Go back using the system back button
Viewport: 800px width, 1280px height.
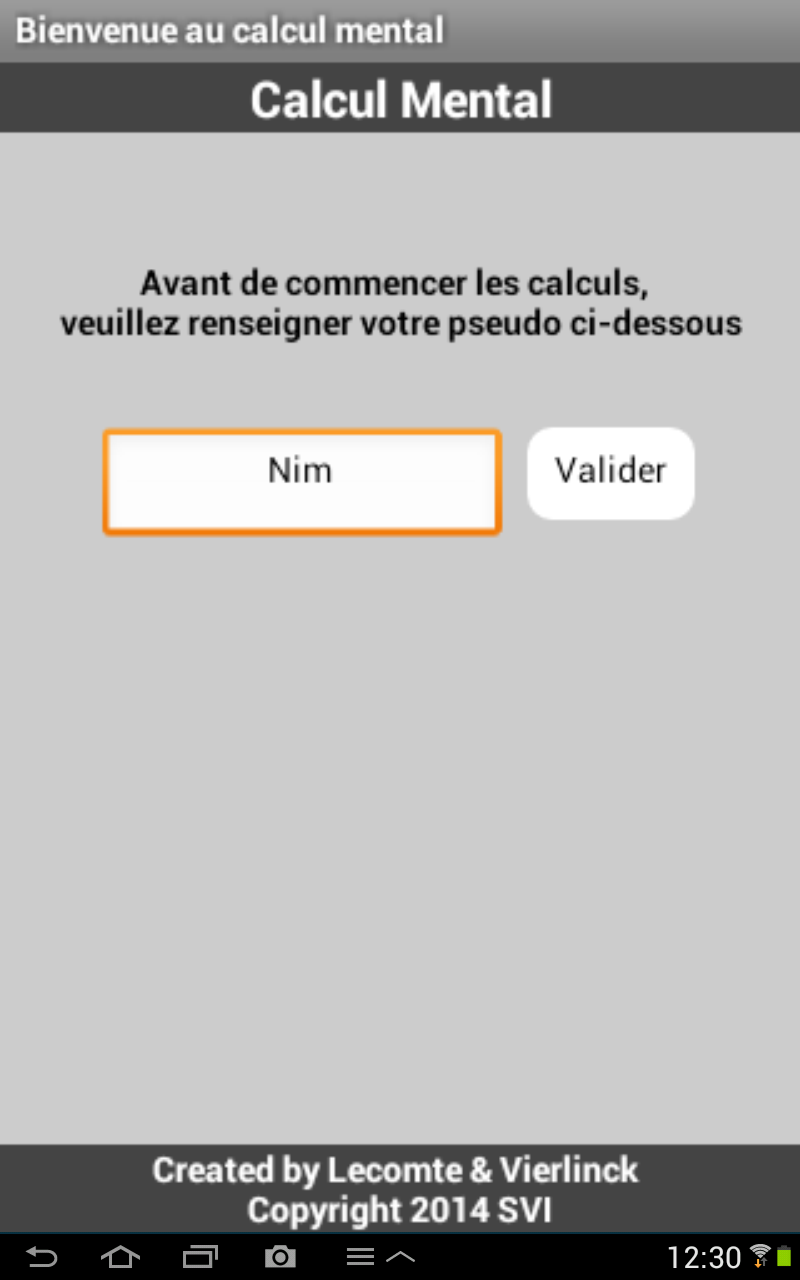[41, 1257]
